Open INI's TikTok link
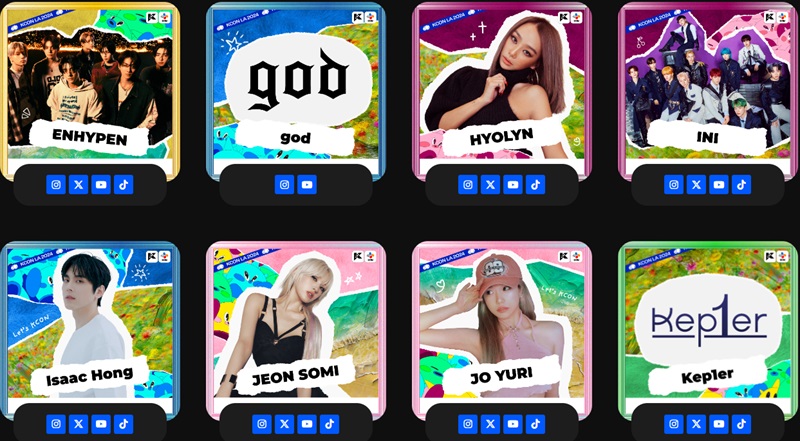The height and width of the screenshot is (441, 800). coord(741,185)
